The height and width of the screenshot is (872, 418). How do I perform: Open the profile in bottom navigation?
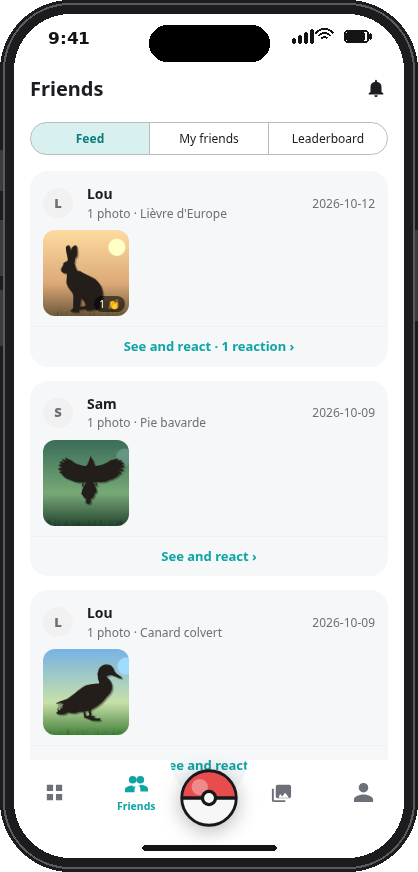364,792
